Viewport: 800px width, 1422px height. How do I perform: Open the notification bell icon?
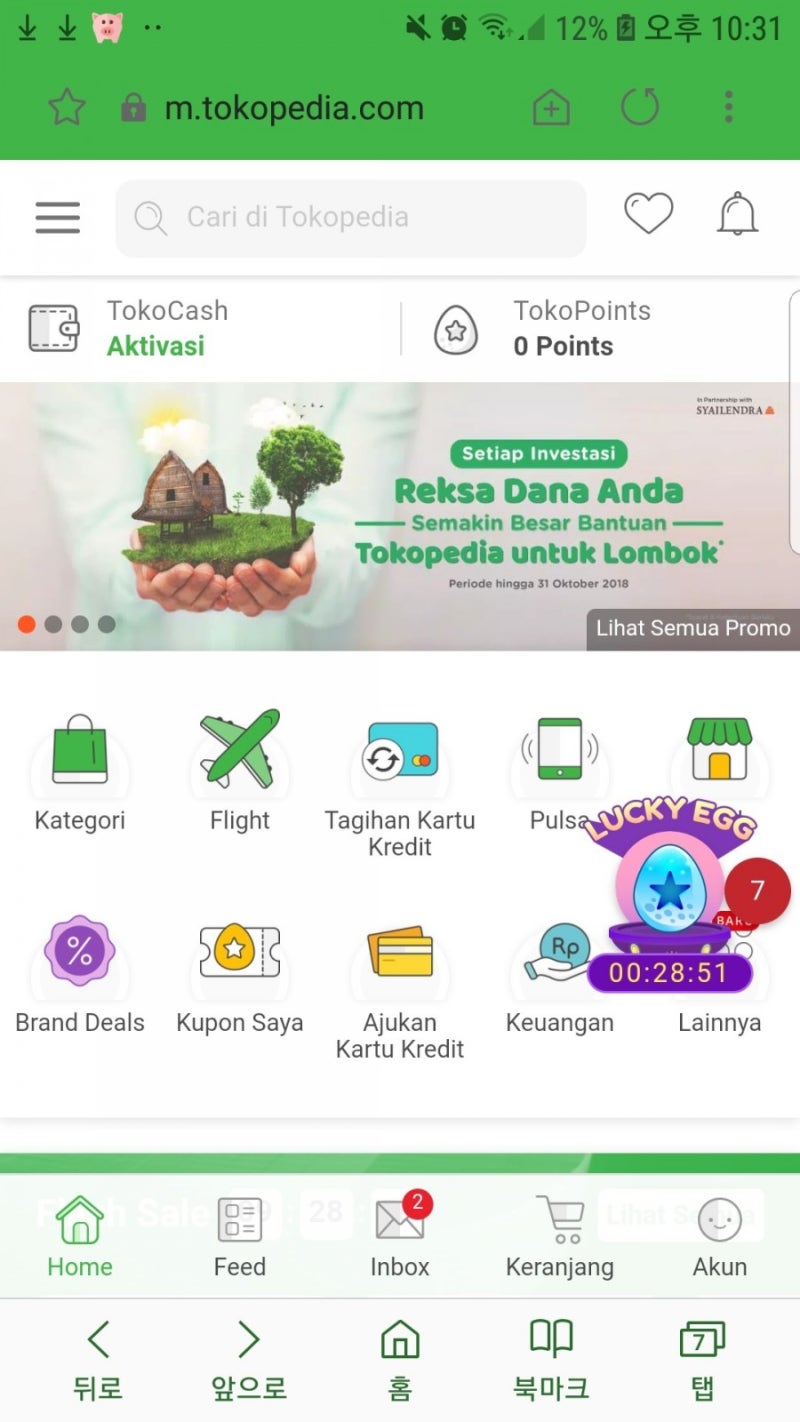[736, 213]
